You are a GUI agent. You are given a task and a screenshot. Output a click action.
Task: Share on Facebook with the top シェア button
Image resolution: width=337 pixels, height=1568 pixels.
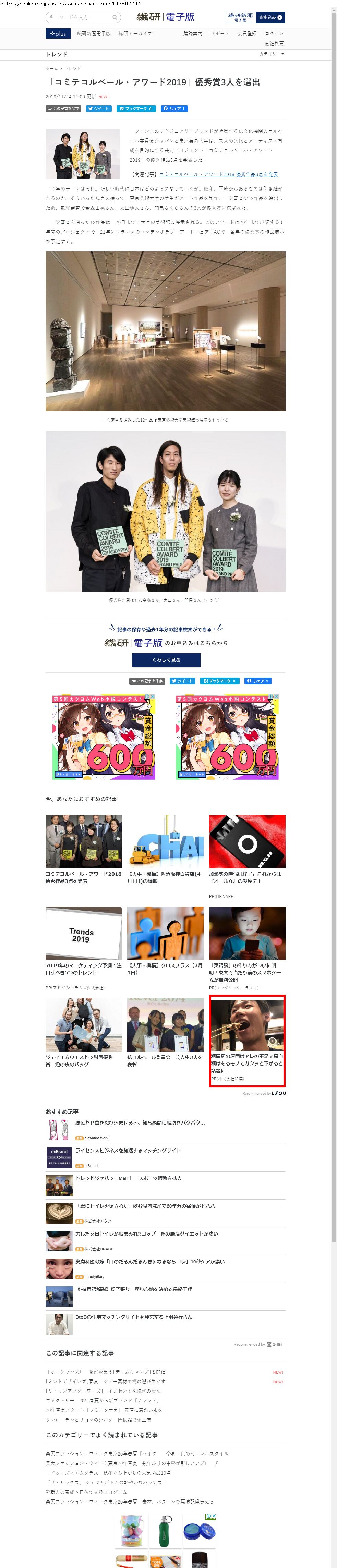tap(174, 109)
